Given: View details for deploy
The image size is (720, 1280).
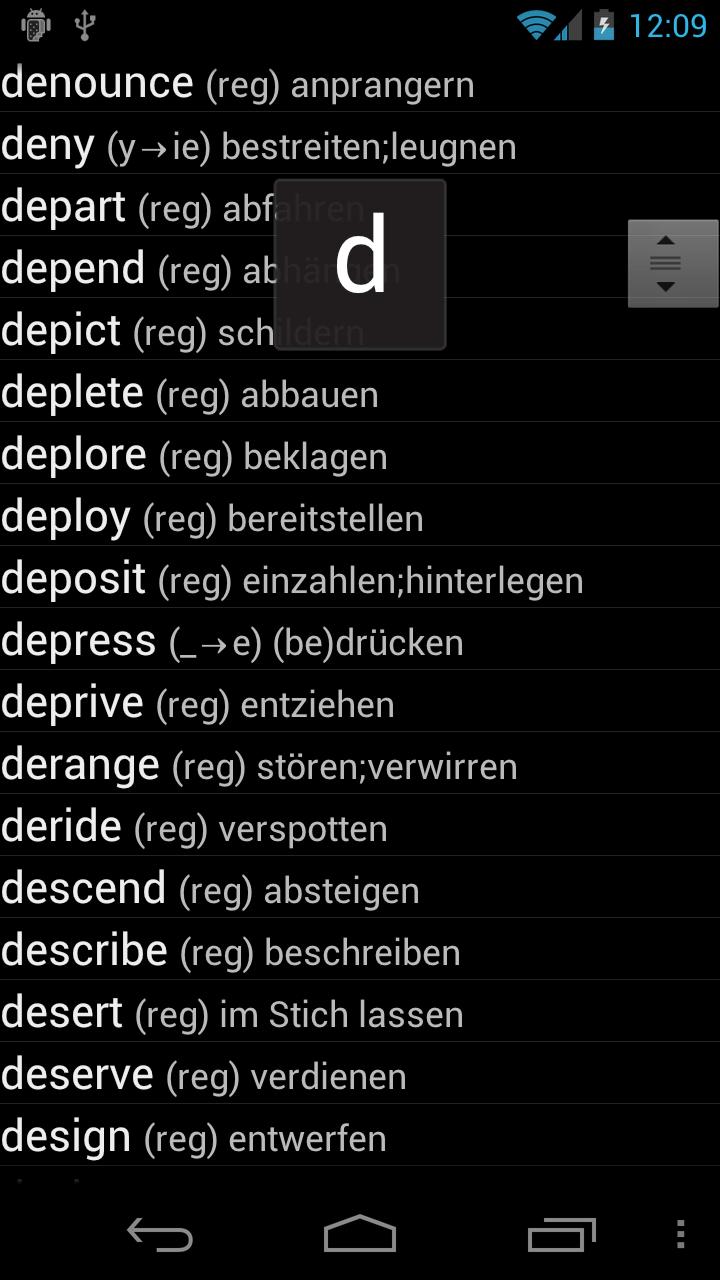Looking at the screenshot, I should pos(212,517).
